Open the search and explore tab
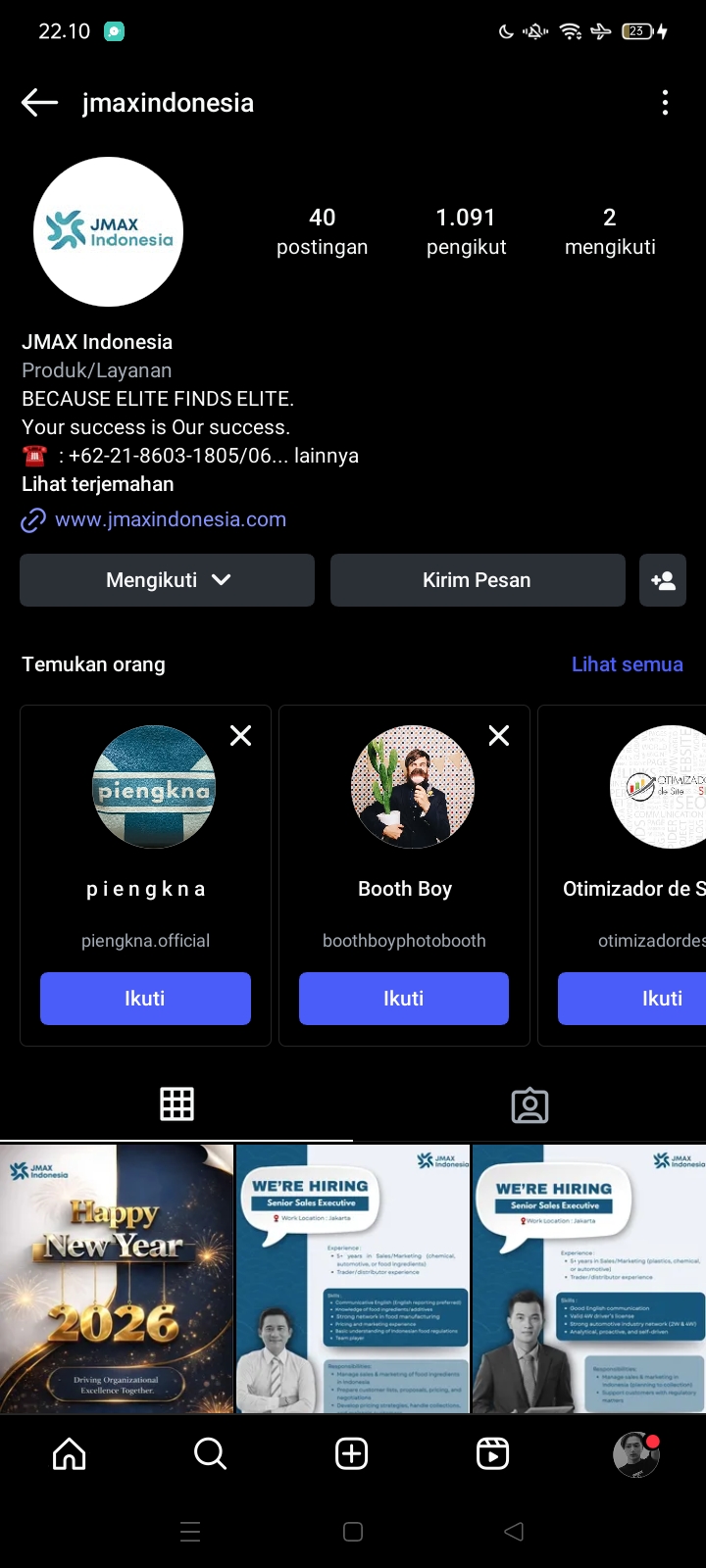706x1568 pixels. 210,1454
